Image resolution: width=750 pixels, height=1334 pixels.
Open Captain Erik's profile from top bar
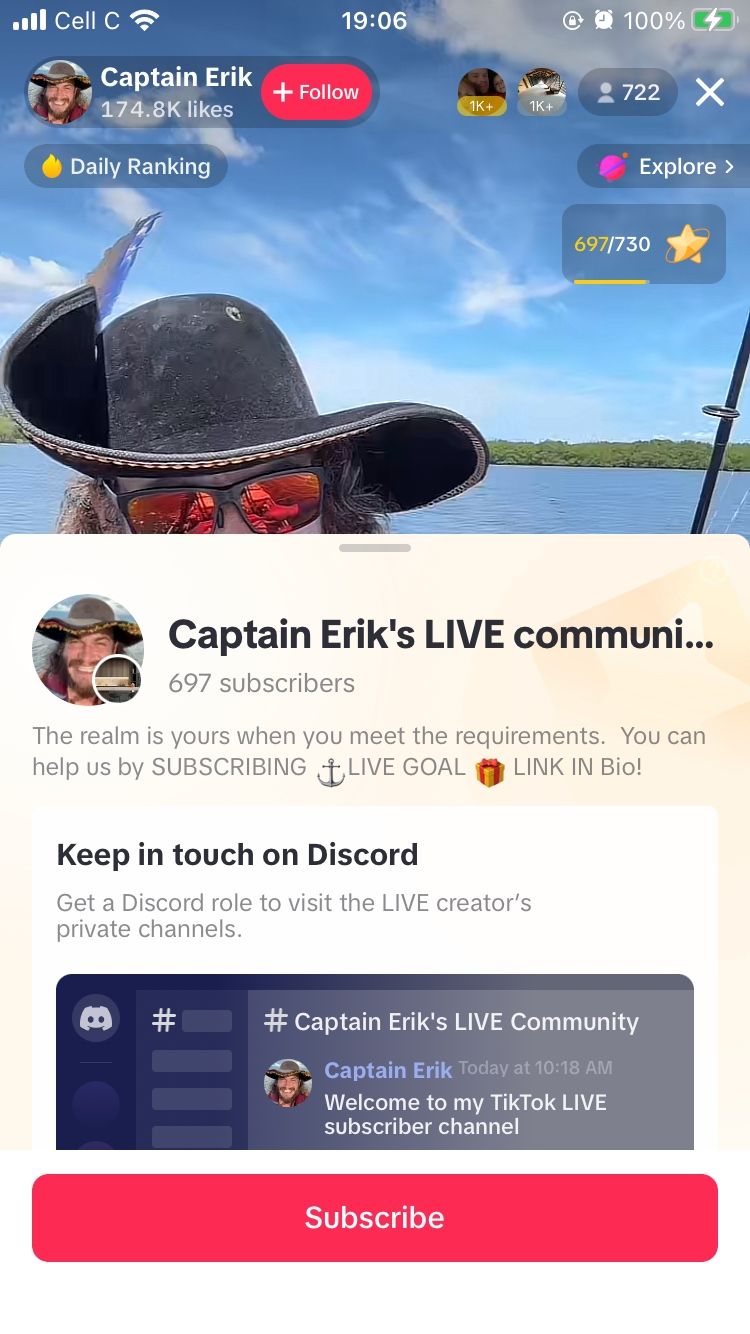tap(60, 92)
